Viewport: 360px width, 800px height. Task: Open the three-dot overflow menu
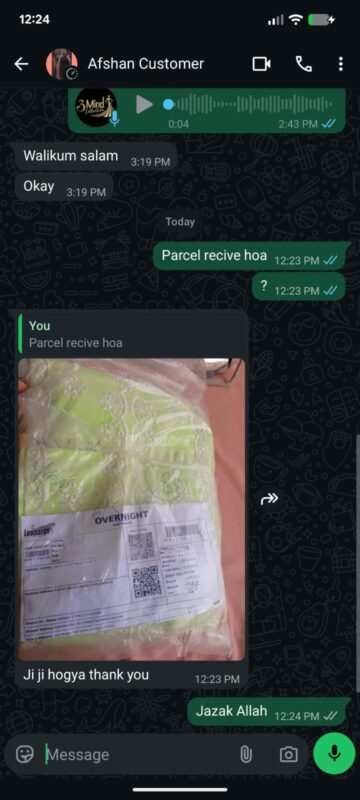click(341, 64)
